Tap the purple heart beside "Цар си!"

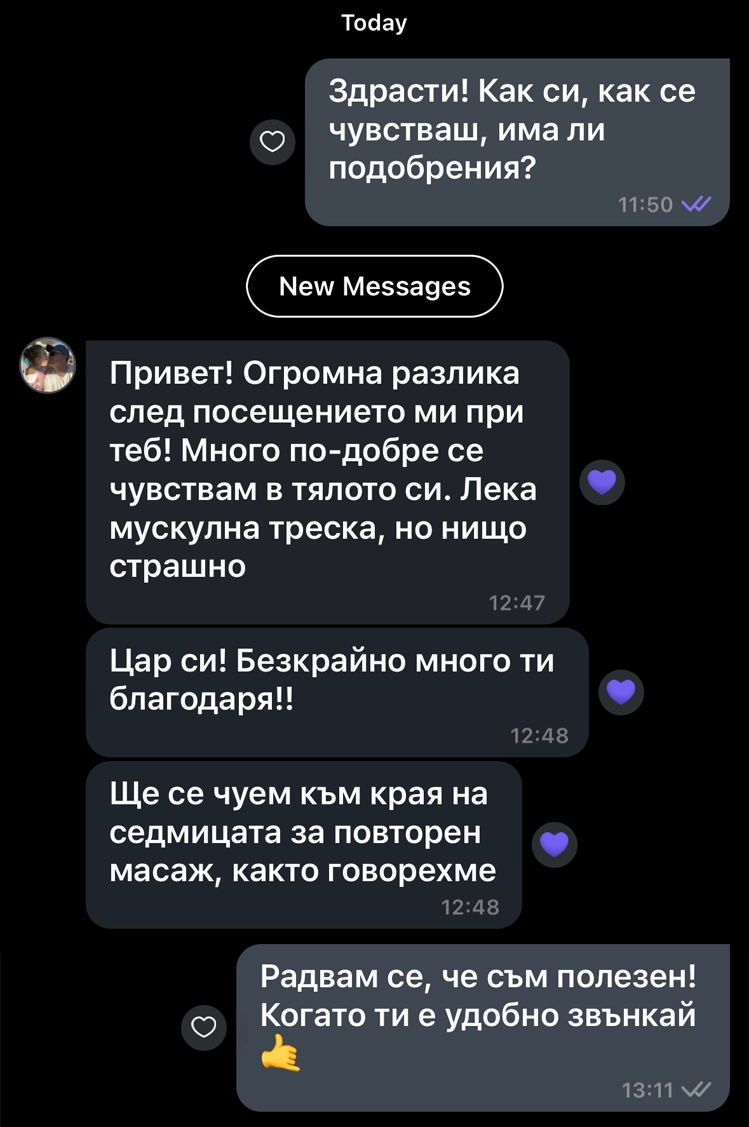pos(621,691)
